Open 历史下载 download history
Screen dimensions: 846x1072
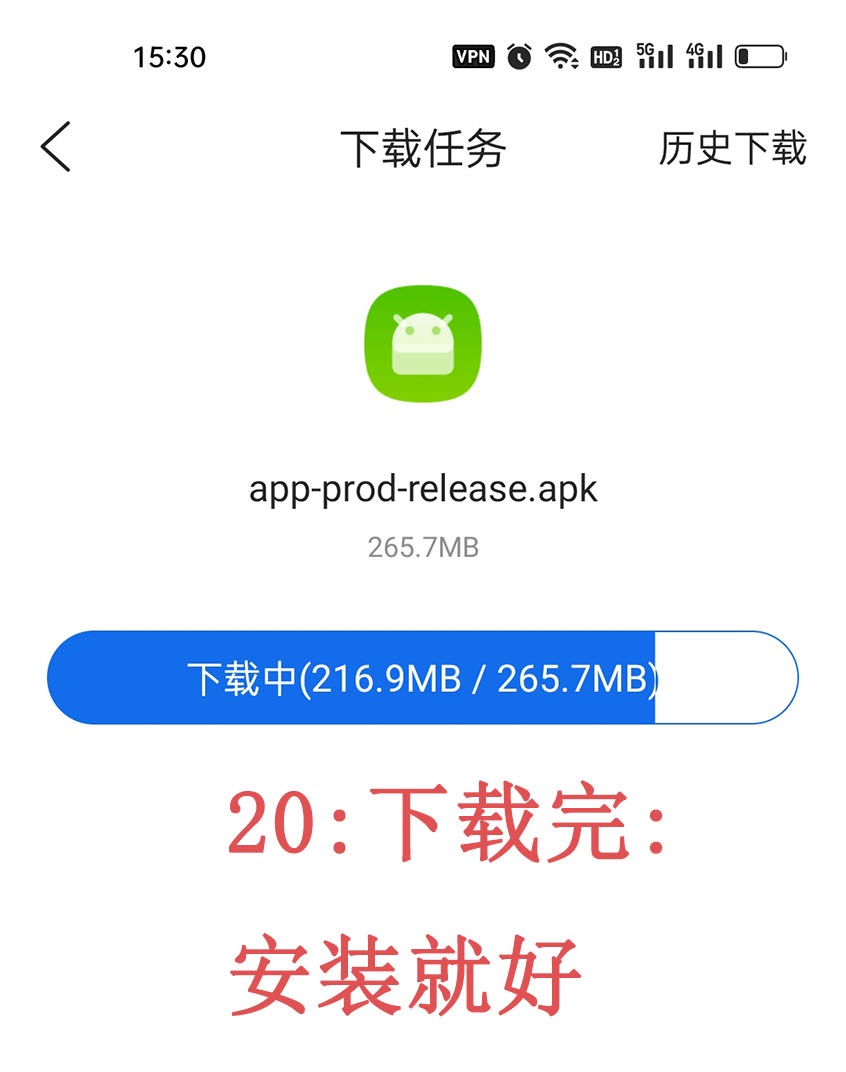click(x=732, y=148)
